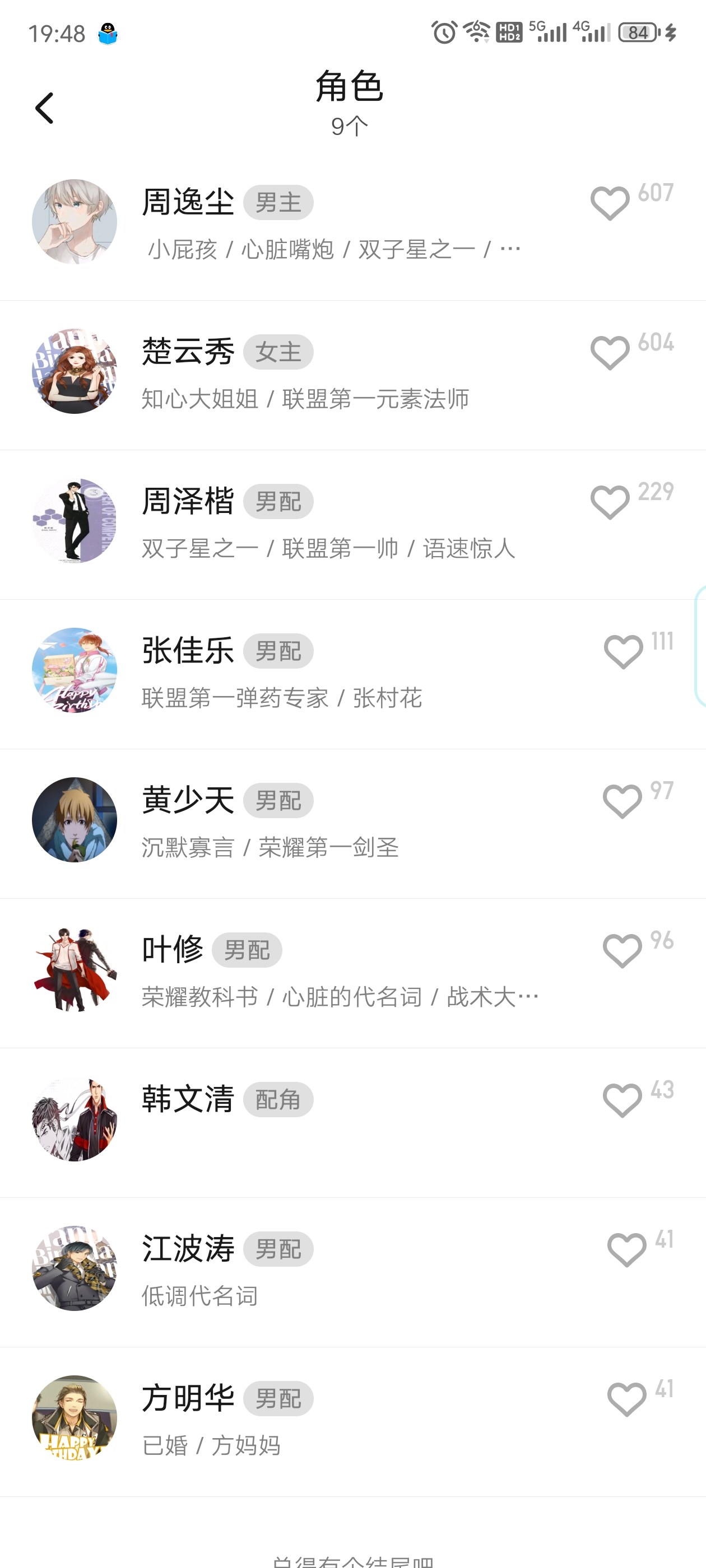Like the character 张佳乐
706x1568 pixels.
point(623,651)
